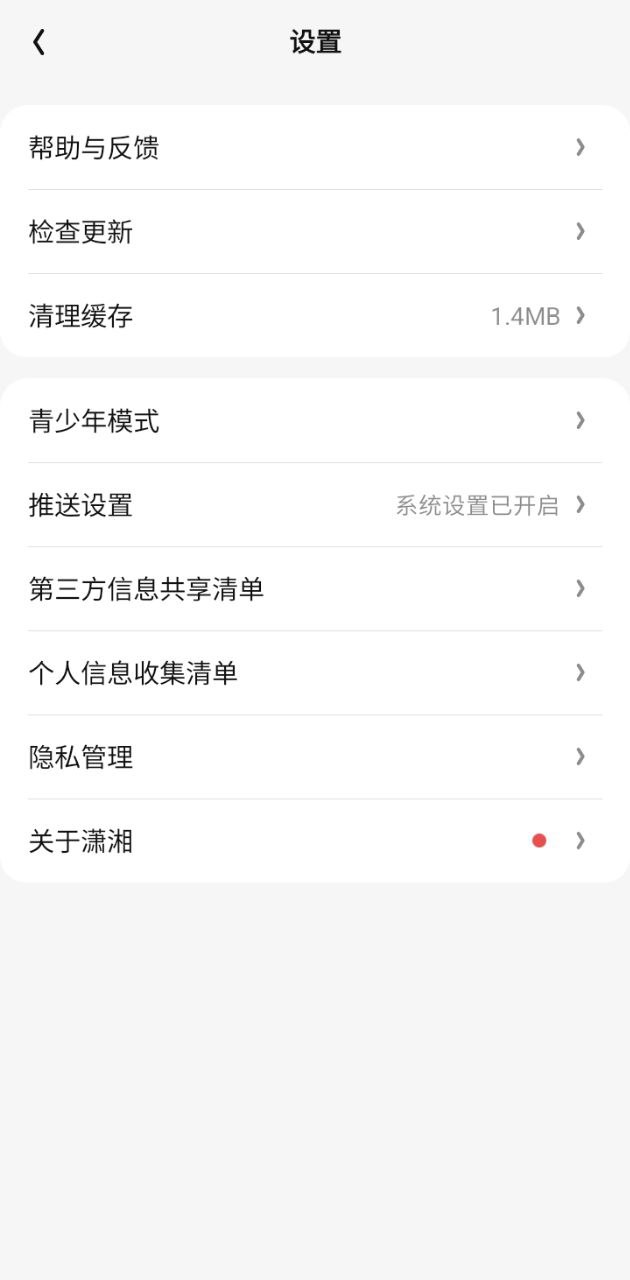Tap 清理缓存 to clear the cache
The height and width of the screenshot is (1280, 630).
pos(314,316)
